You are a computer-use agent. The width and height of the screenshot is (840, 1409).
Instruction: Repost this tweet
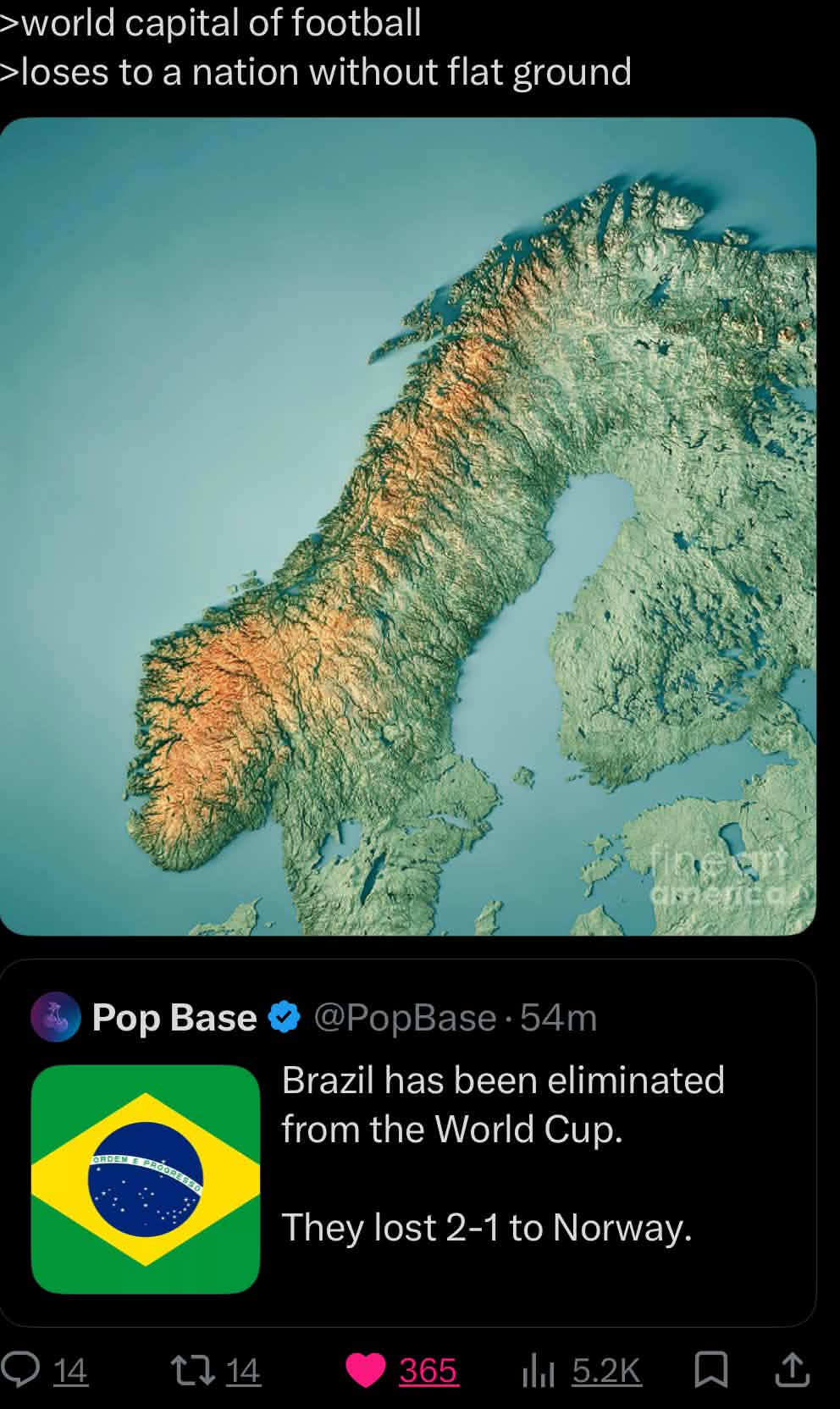(x=191, y=1369)
